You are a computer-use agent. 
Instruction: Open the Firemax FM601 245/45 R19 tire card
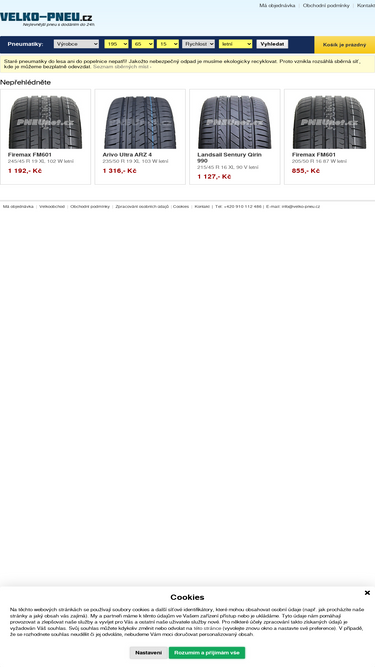45,137
